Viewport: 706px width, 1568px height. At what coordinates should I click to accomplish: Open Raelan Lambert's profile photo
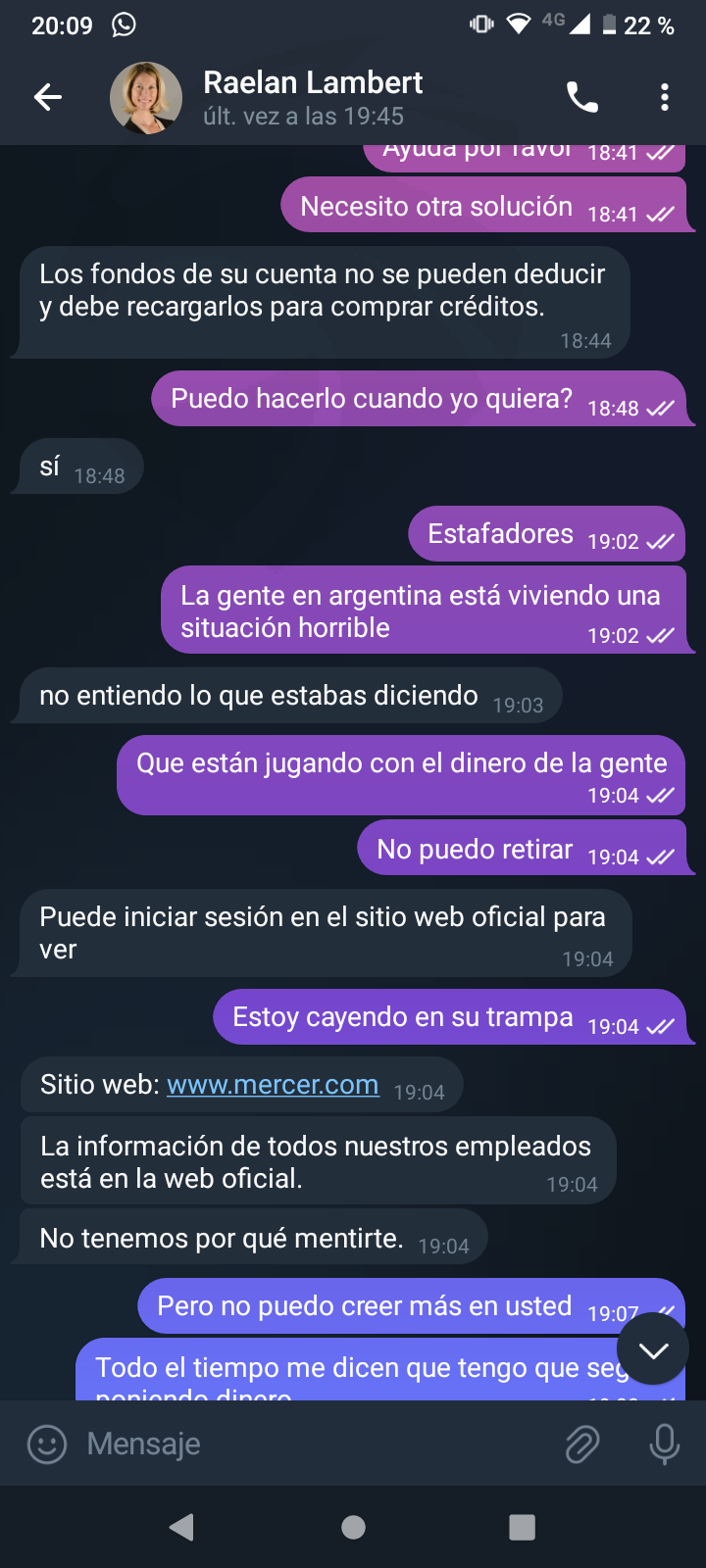[x=146, y=98]
